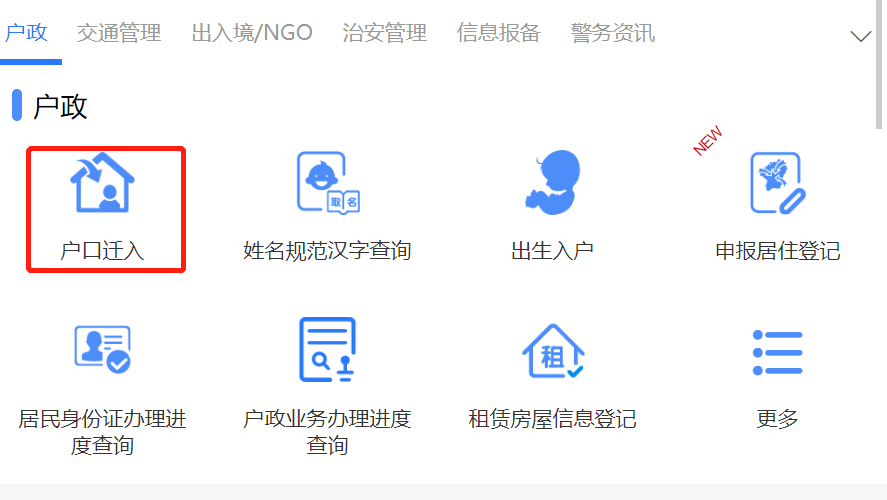Viewport: 887px width, 500px height.
Task: Open 户口迁入 service
Action: (x=103, y=208)
